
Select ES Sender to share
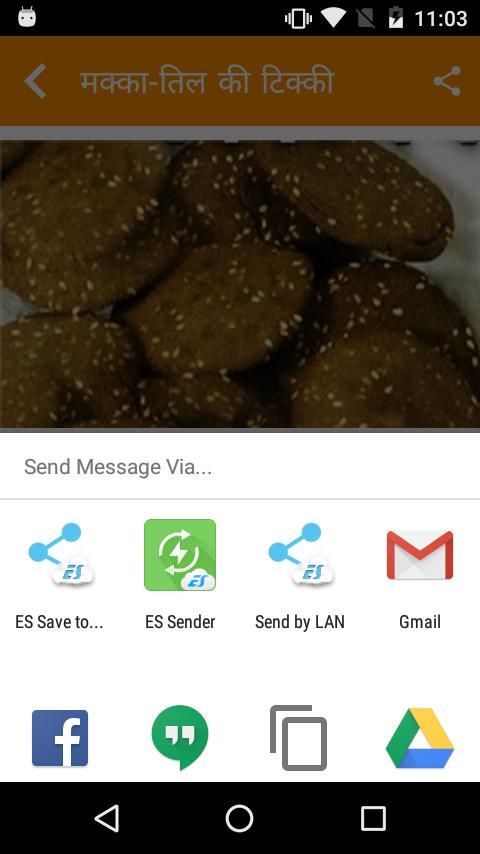(x=180, y=577)
